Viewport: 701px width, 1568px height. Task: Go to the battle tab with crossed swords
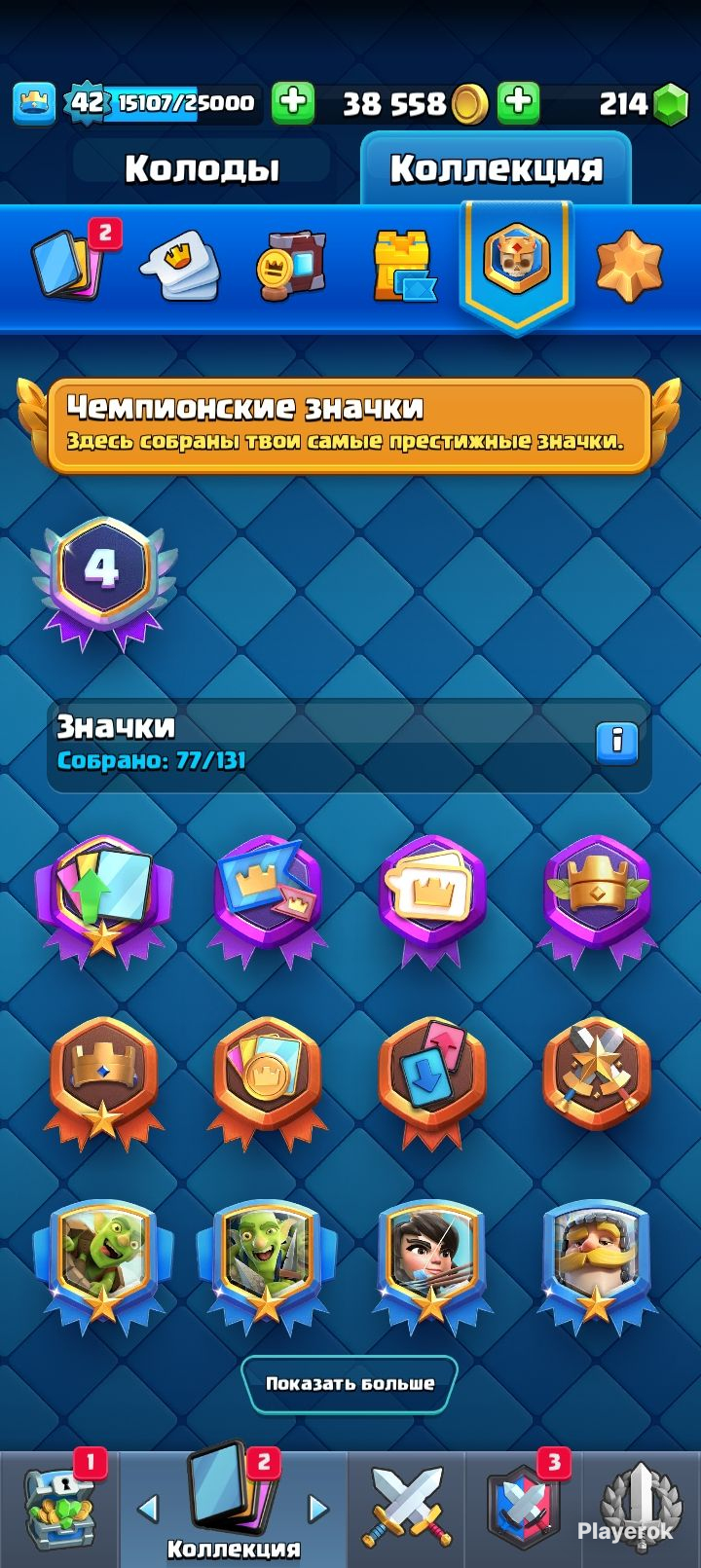tap(405, 1507)
